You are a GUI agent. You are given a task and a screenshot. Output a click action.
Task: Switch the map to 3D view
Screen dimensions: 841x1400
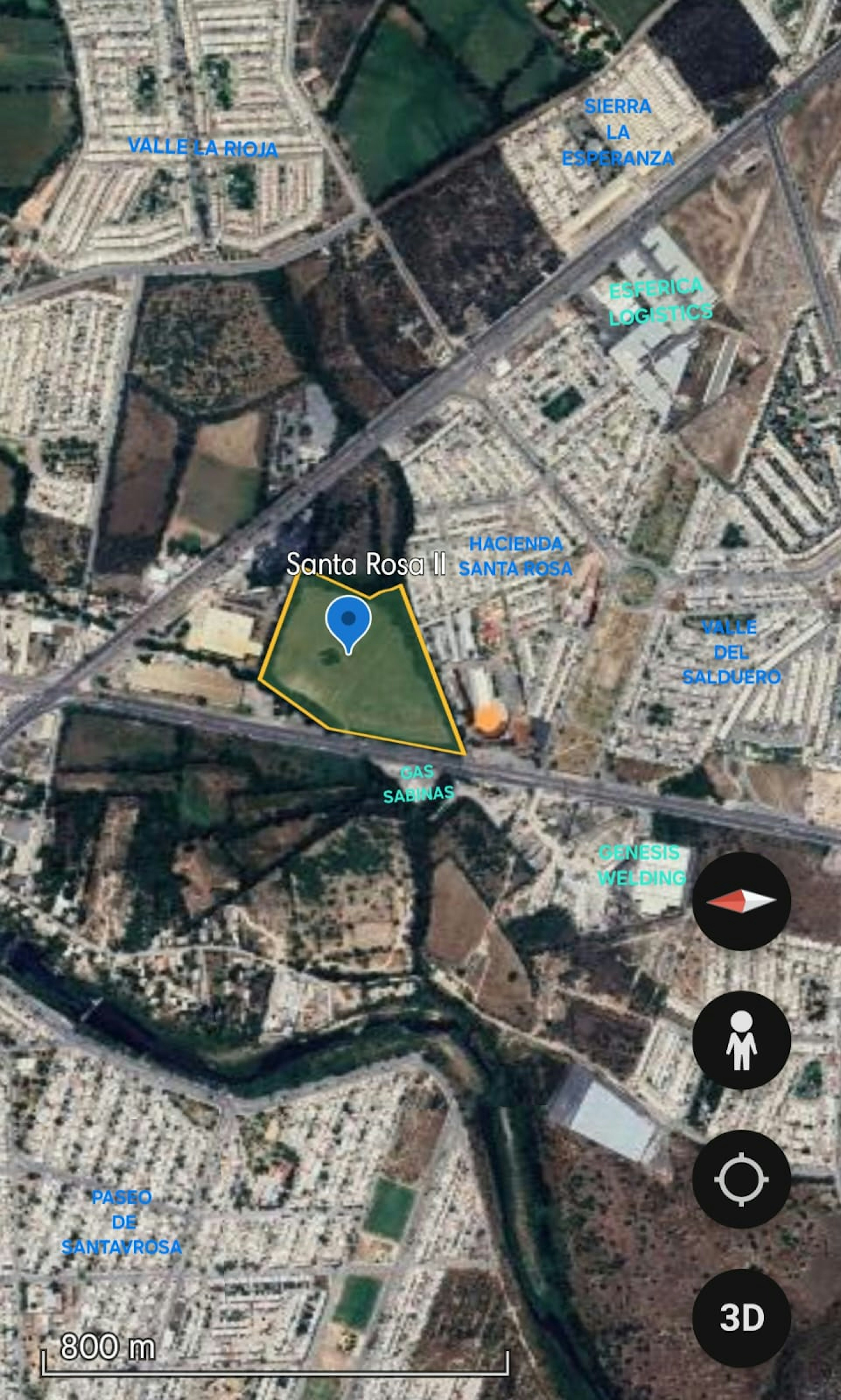741,1318
